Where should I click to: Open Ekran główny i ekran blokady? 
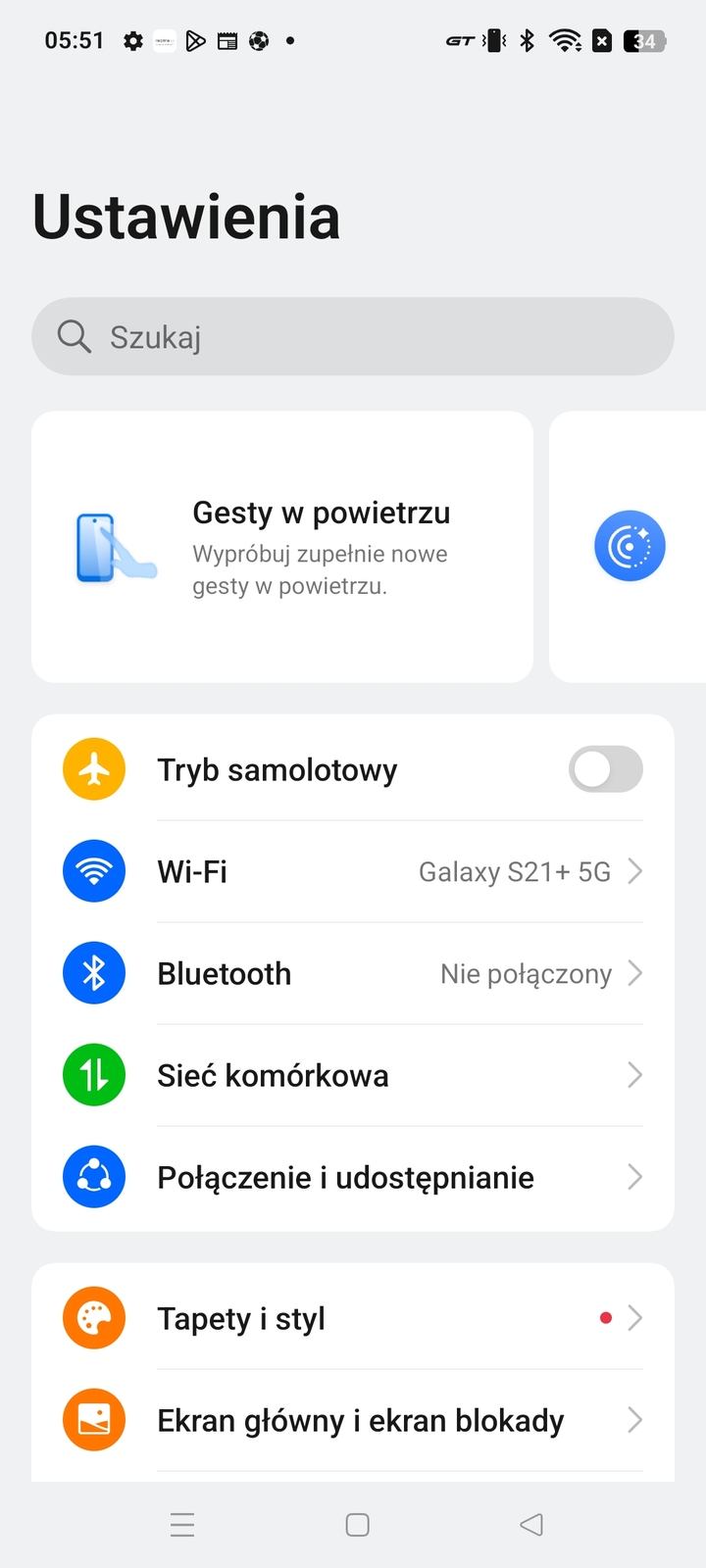pyautogui.click(x=353, y=1420)
